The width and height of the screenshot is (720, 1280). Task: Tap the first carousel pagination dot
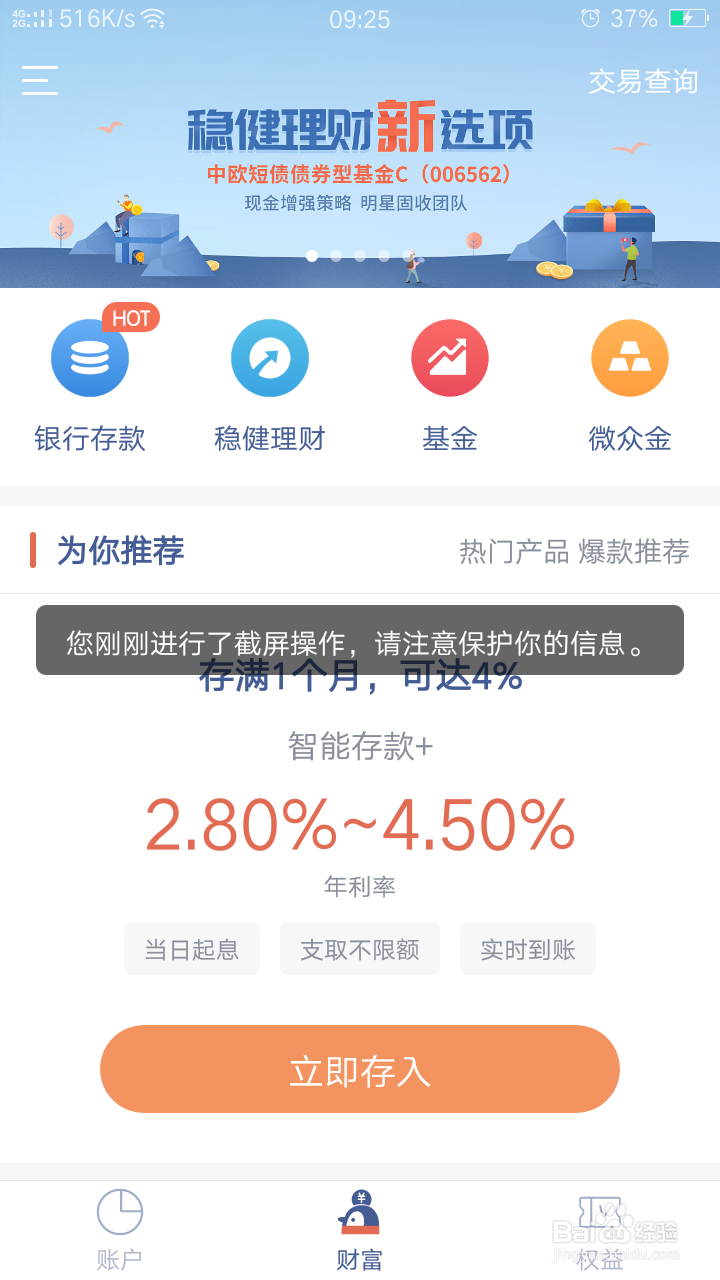tap(311, 257)
